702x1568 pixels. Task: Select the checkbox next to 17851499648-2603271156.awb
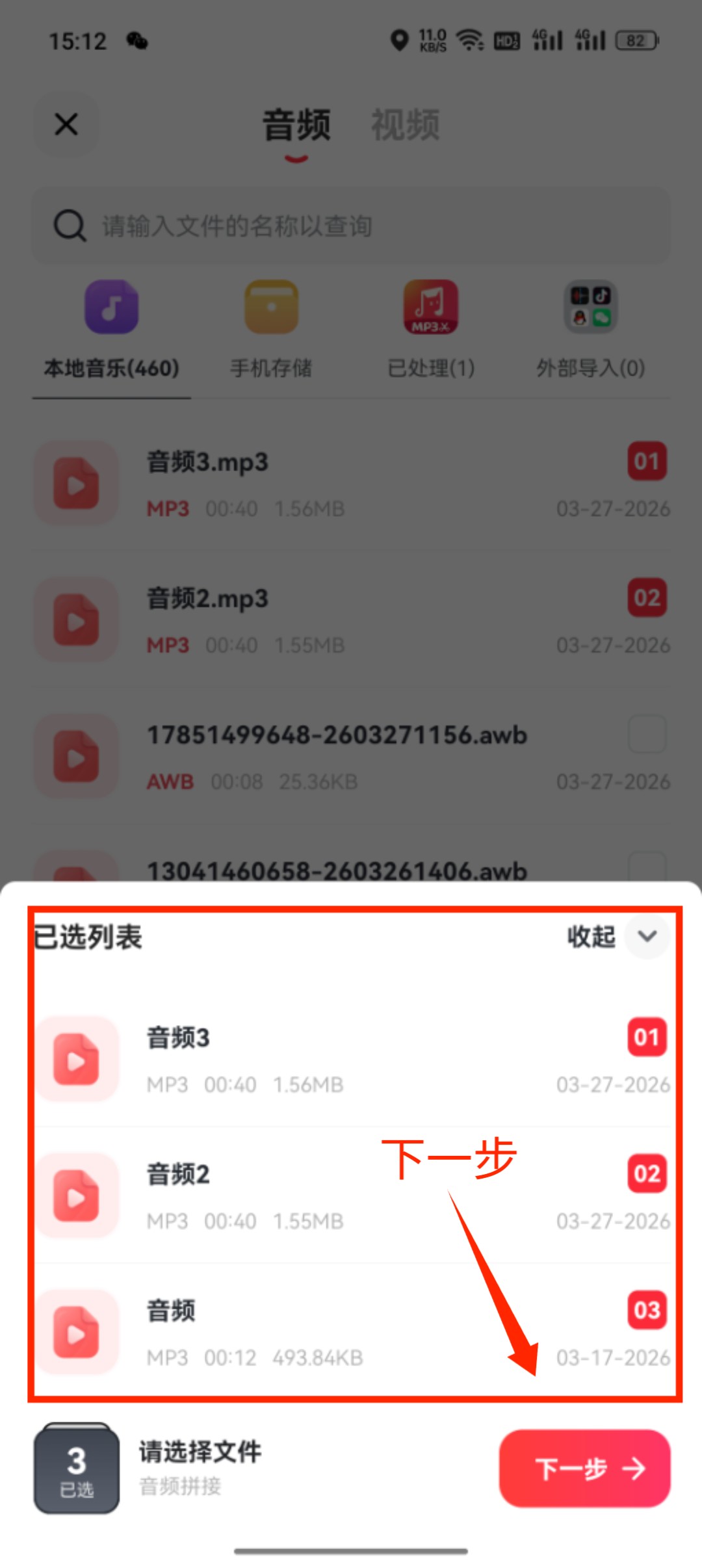(646, 733)
